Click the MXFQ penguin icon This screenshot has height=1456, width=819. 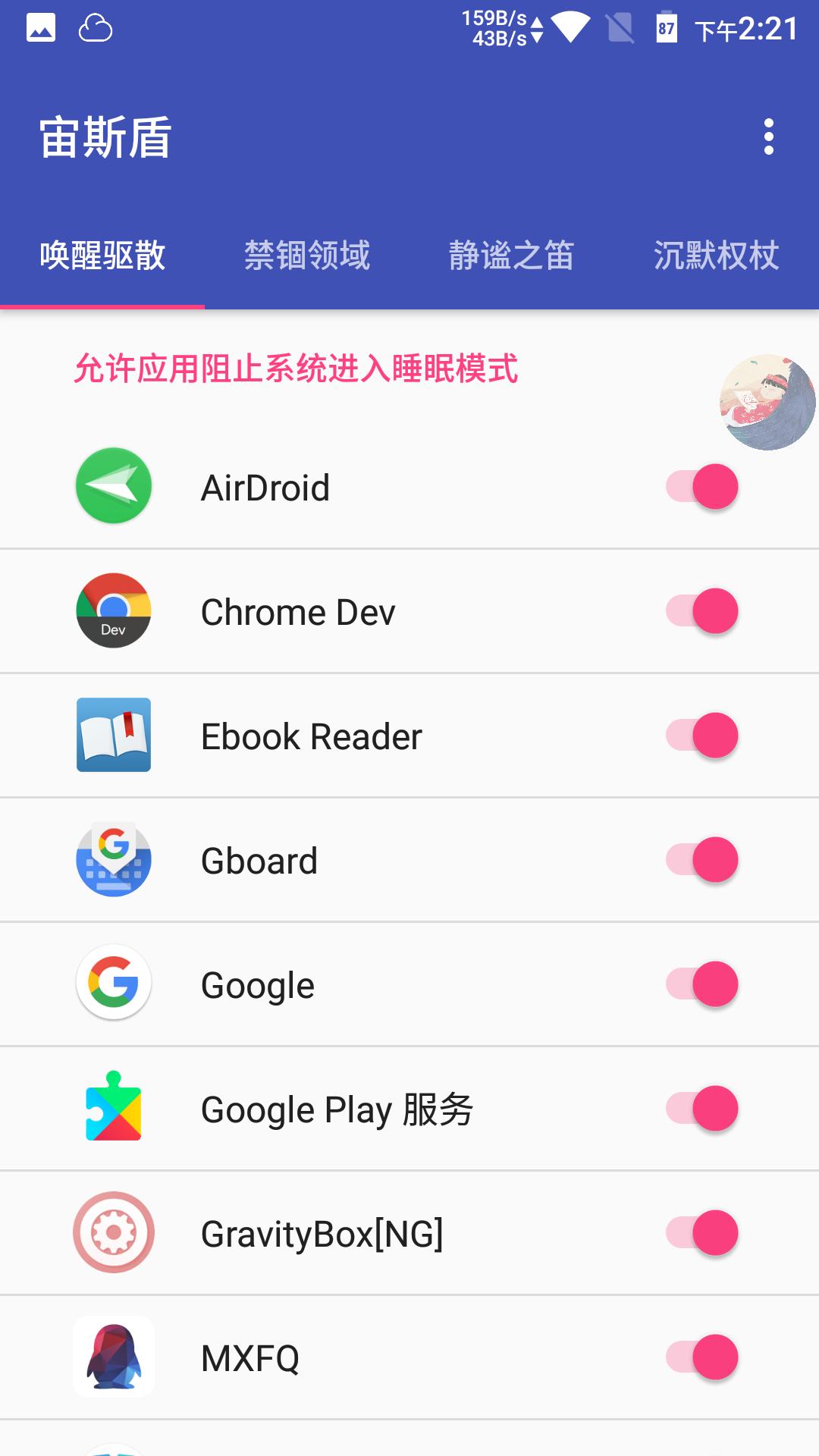click(x=113, y=1357)
